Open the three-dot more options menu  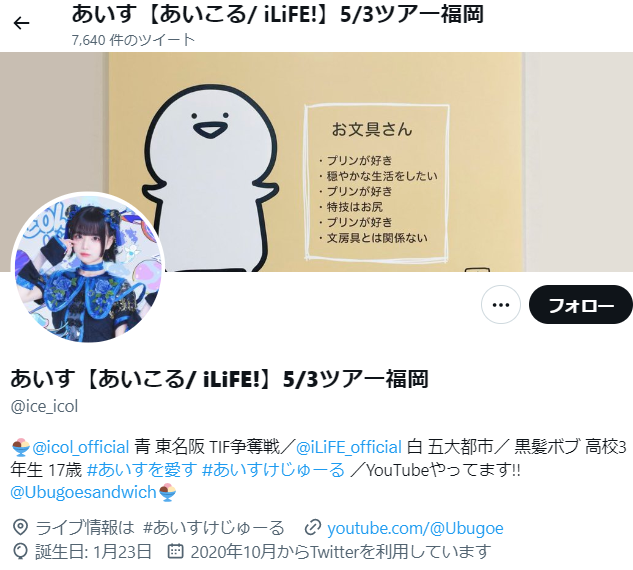[x=501, y=305]
